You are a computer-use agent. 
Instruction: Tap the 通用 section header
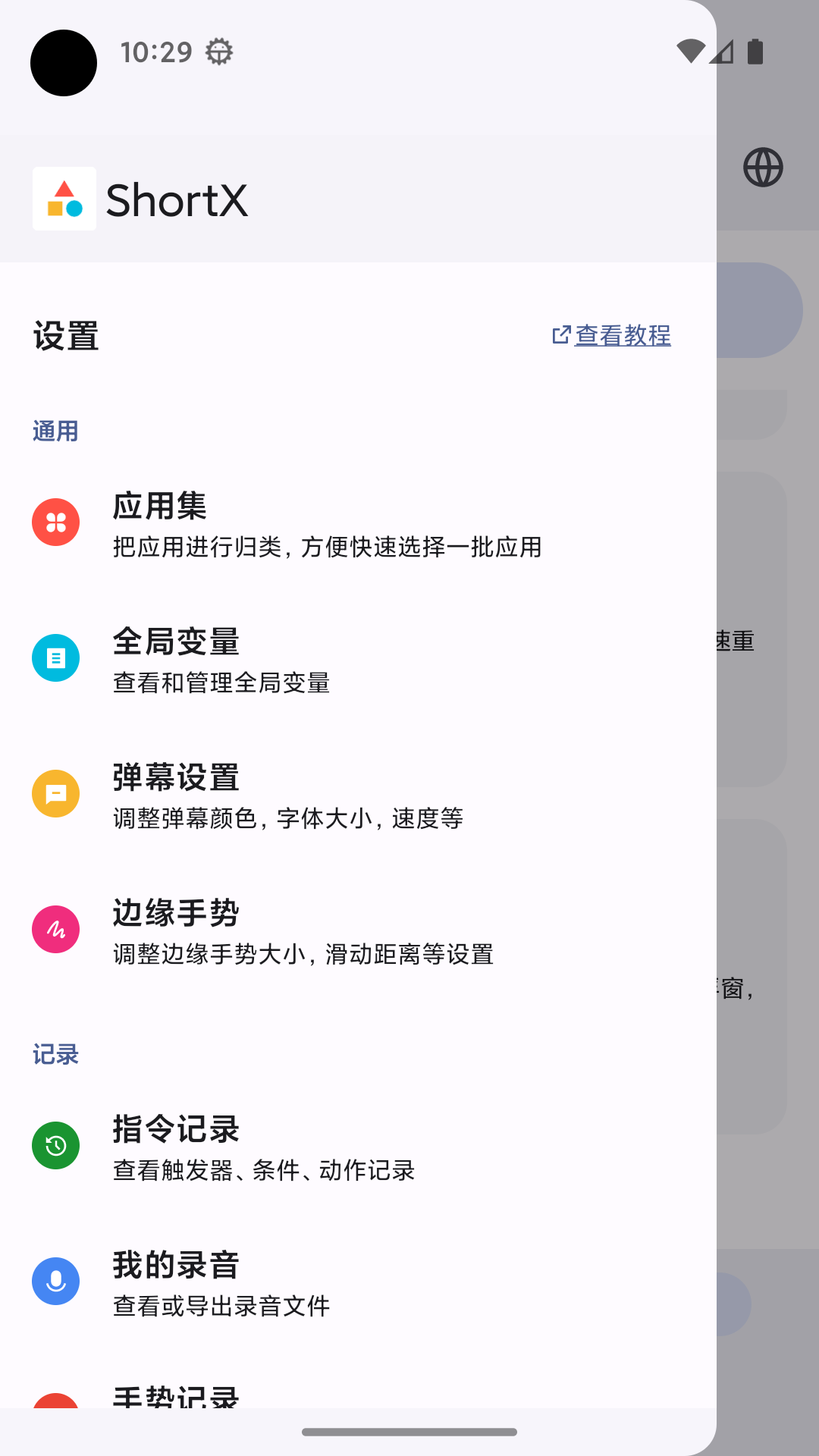coord(55,429)
